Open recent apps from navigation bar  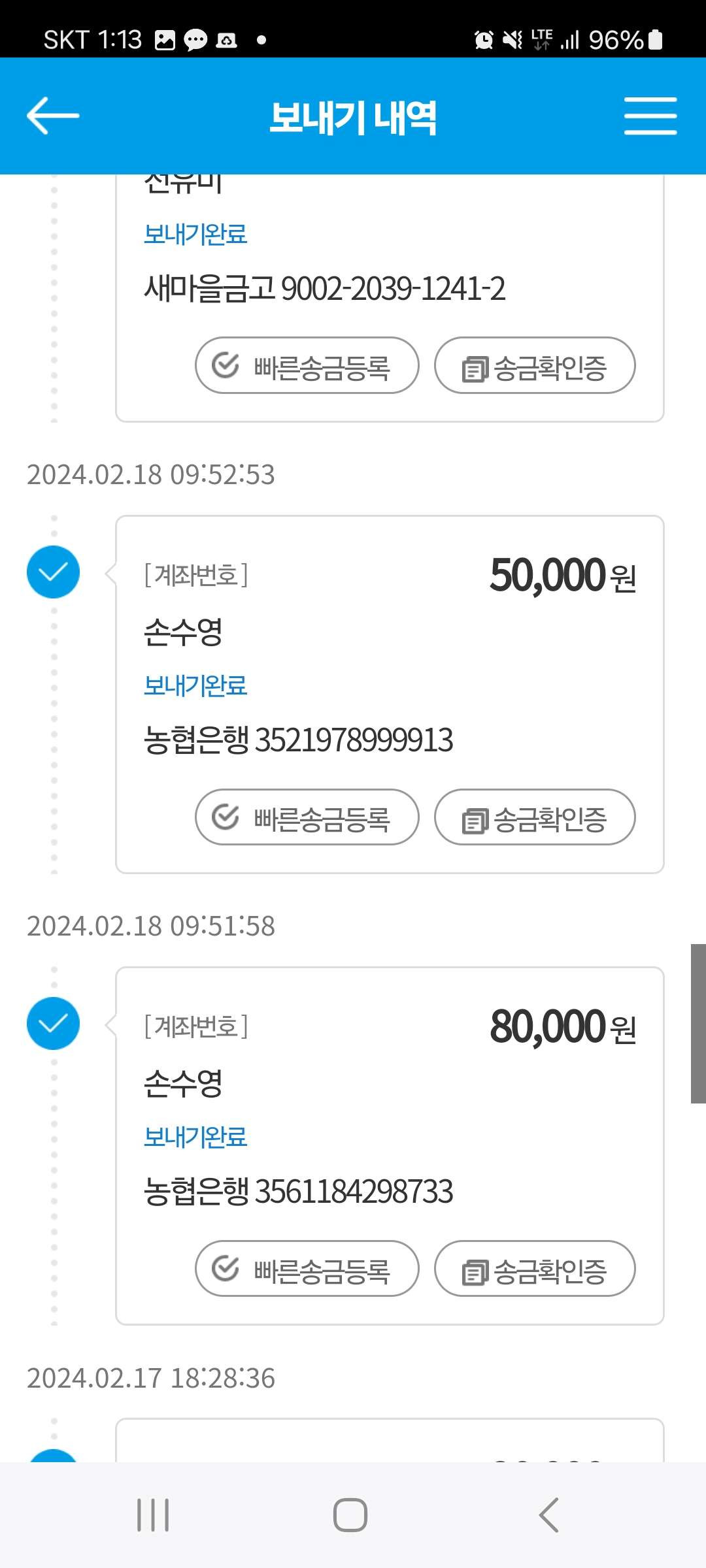pos(153,1515)
